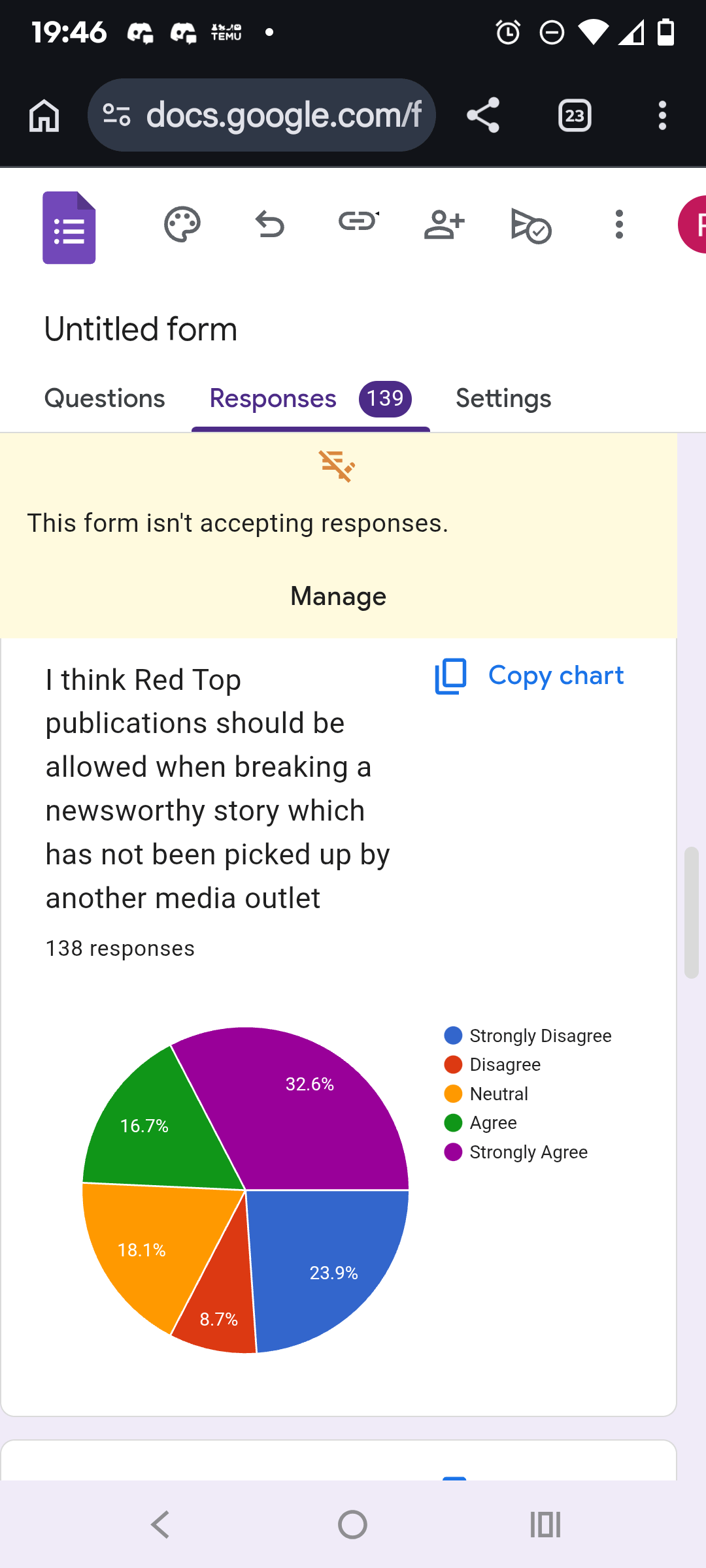The width and height of the screenshot is (706, 1568).
Task: Customize the theme with the palette icon
Action: [x=182, y=225]
